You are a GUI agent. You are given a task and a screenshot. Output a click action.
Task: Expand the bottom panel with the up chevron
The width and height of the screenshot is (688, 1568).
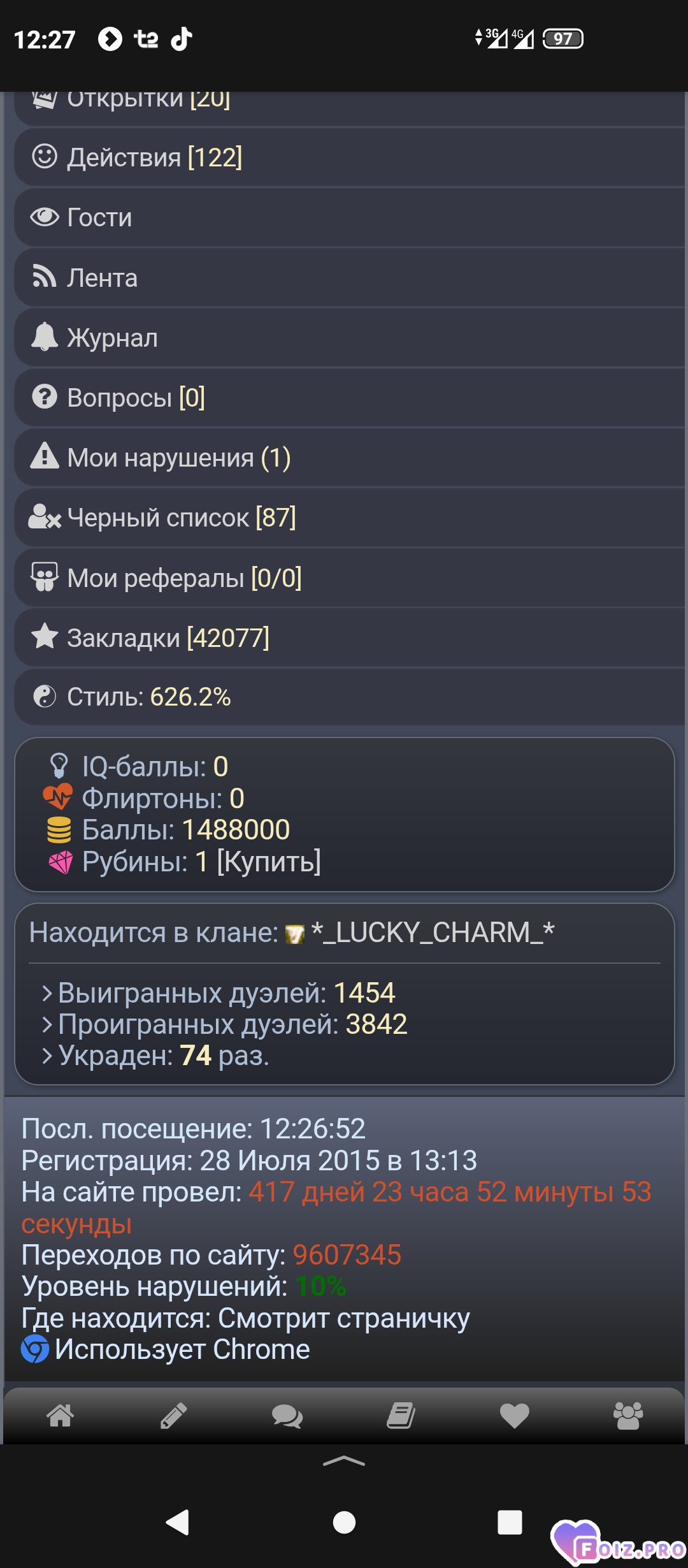pos(344,1462)
